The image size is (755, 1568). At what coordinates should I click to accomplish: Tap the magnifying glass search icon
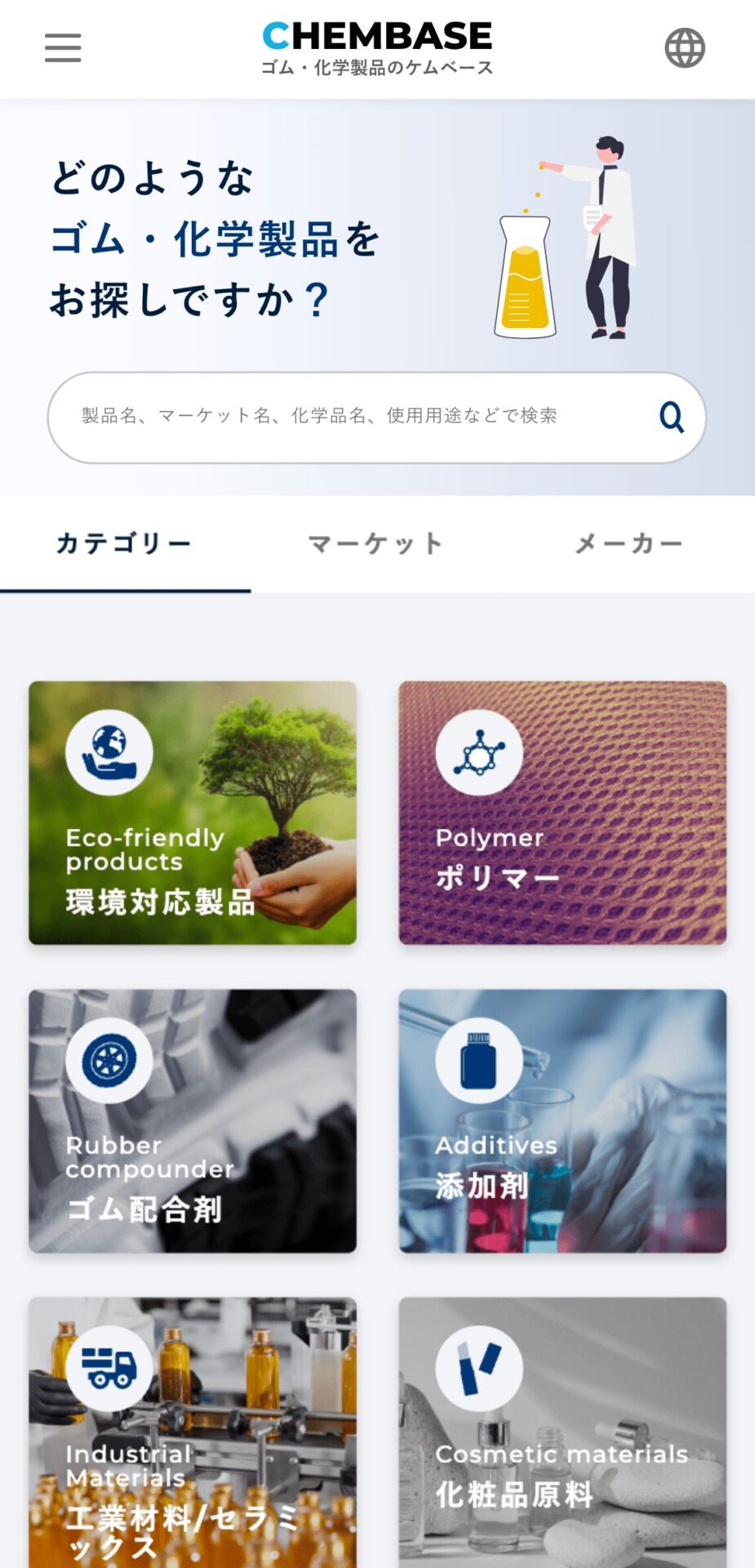[671, 417]
